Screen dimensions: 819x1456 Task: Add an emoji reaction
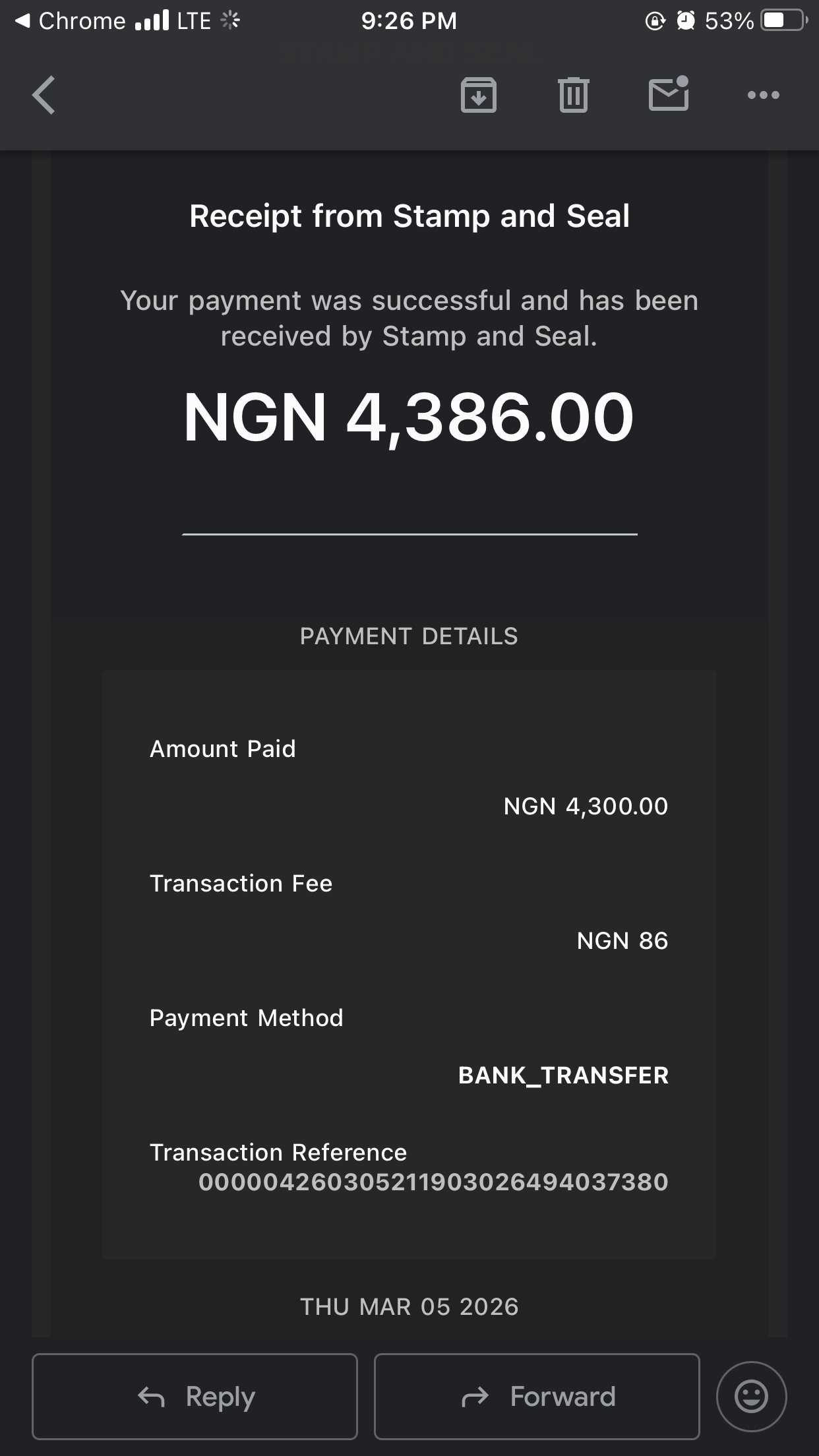[751, 1396]
